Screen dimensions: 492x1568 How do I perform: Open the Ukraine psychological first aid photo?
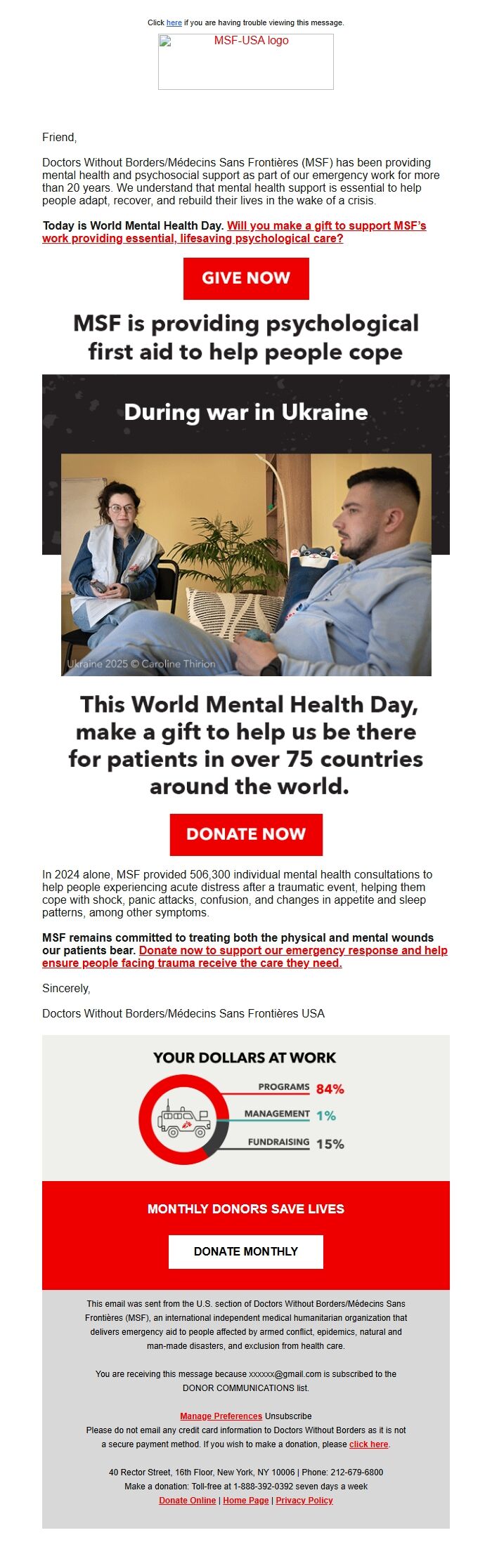[x=246, y=565]
